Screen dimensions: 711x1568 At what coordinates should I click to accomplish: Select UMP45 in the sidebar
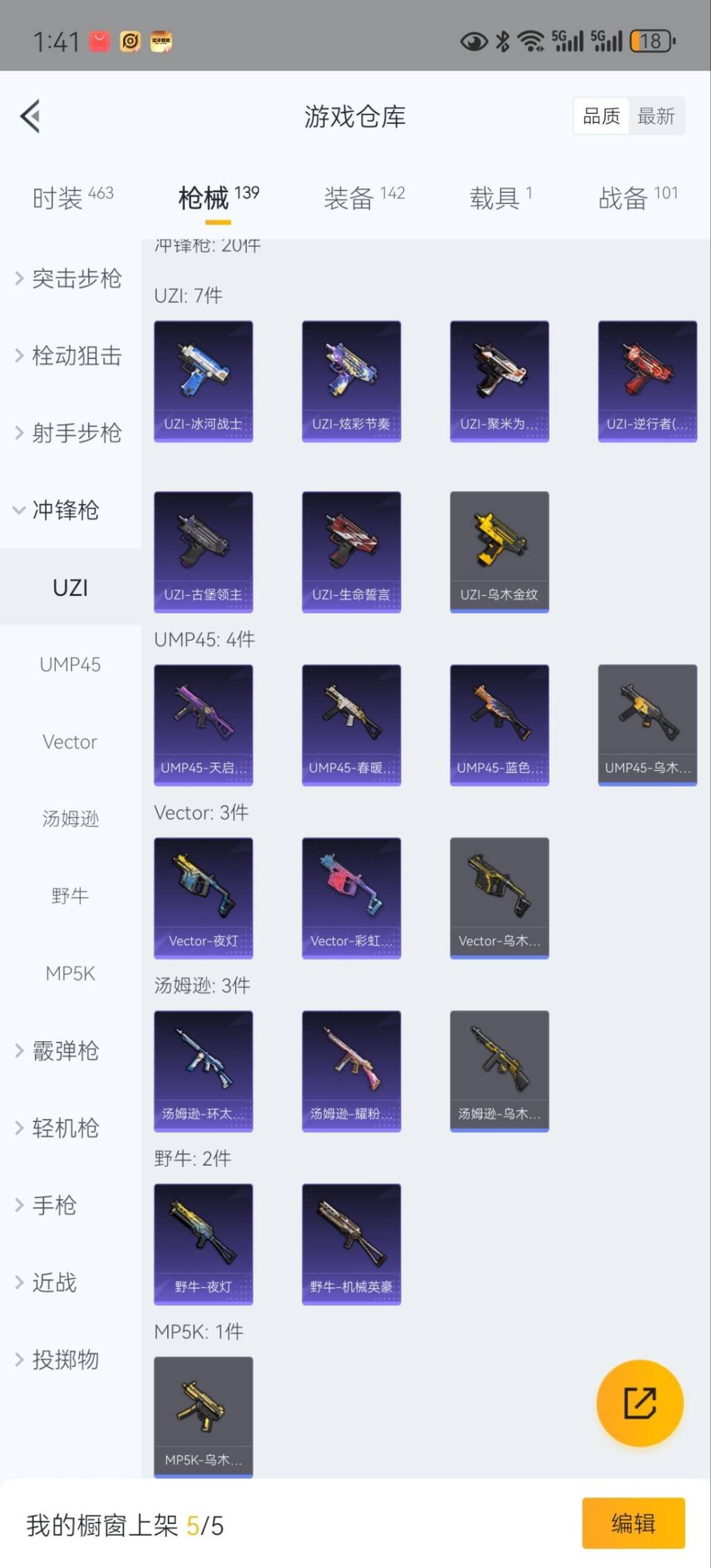70,664
